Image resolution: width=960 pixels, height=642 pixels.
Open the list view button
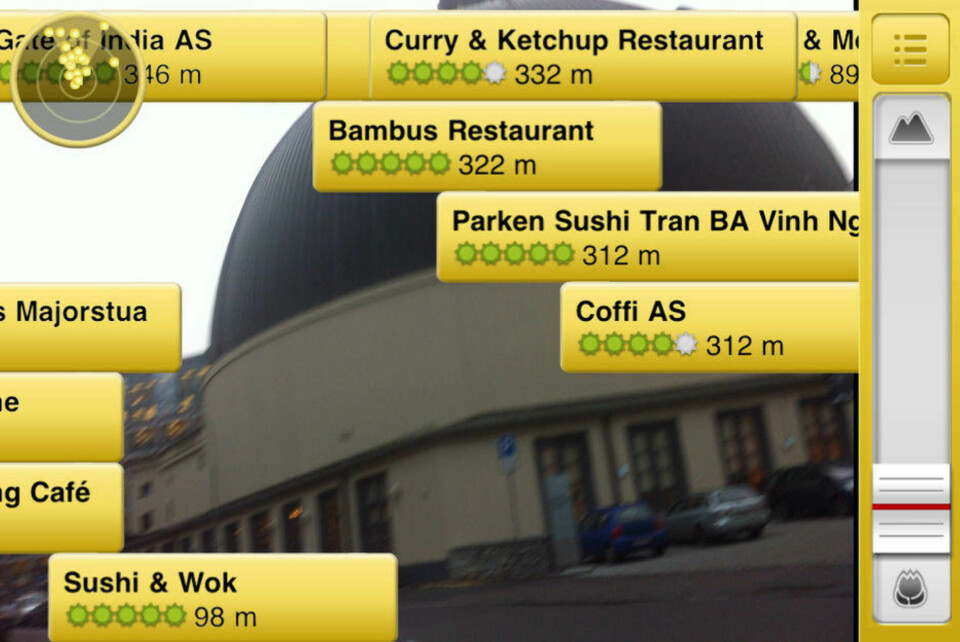click(910, 48)
